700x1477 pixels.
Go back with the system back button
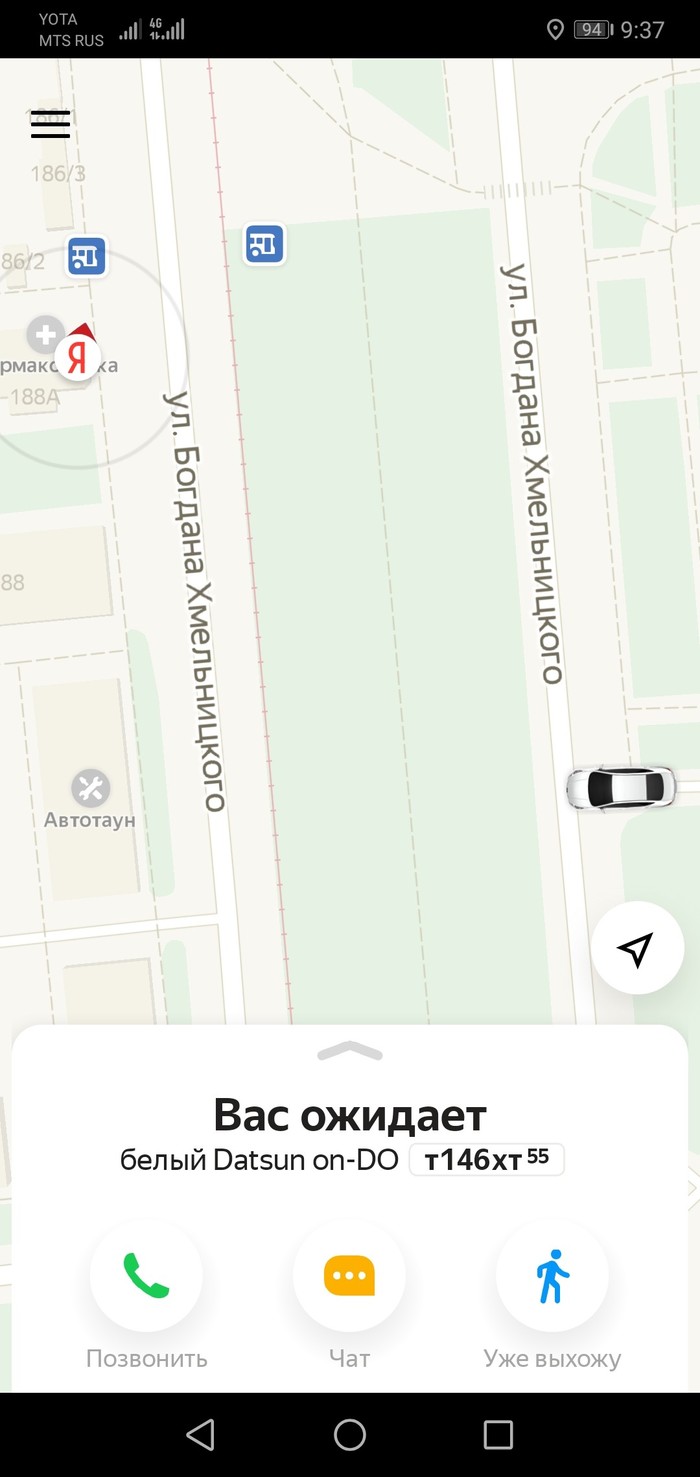click(201, 1435)
